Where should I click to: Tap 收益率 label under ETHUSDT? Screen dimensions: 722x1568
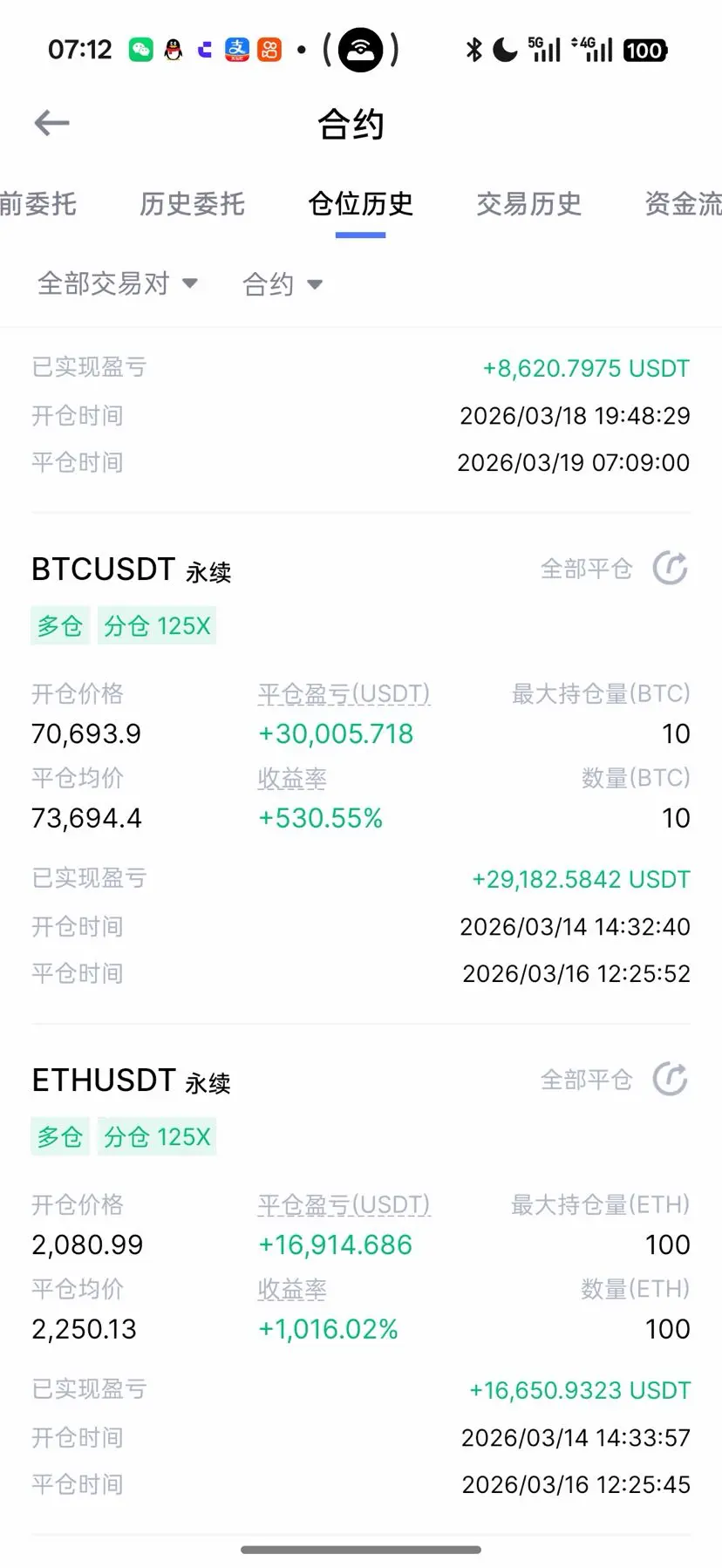click(292, 1289)
